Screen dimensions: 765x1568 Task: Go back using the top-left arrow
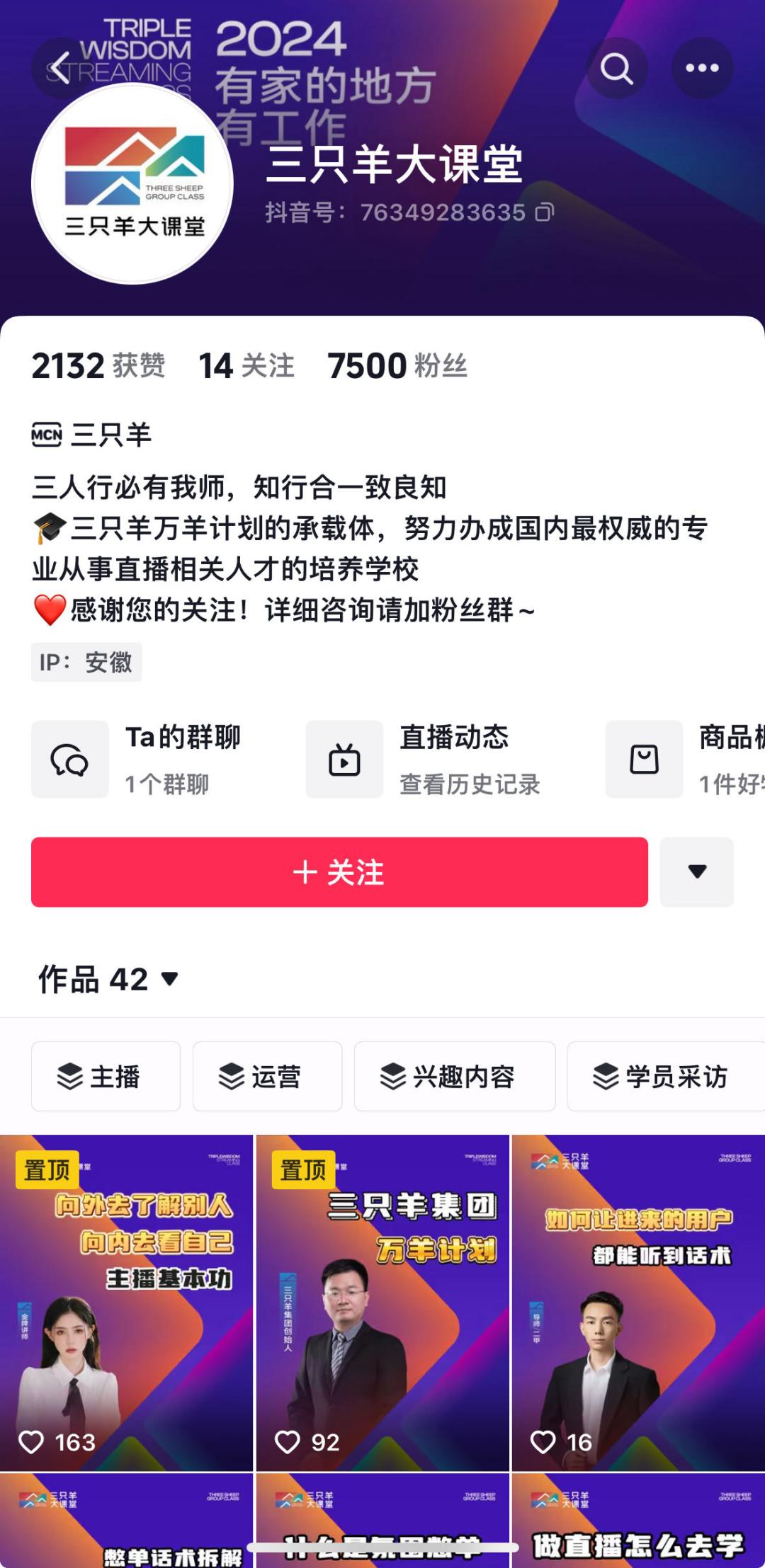pyautogui.click(x=59, y=69)
